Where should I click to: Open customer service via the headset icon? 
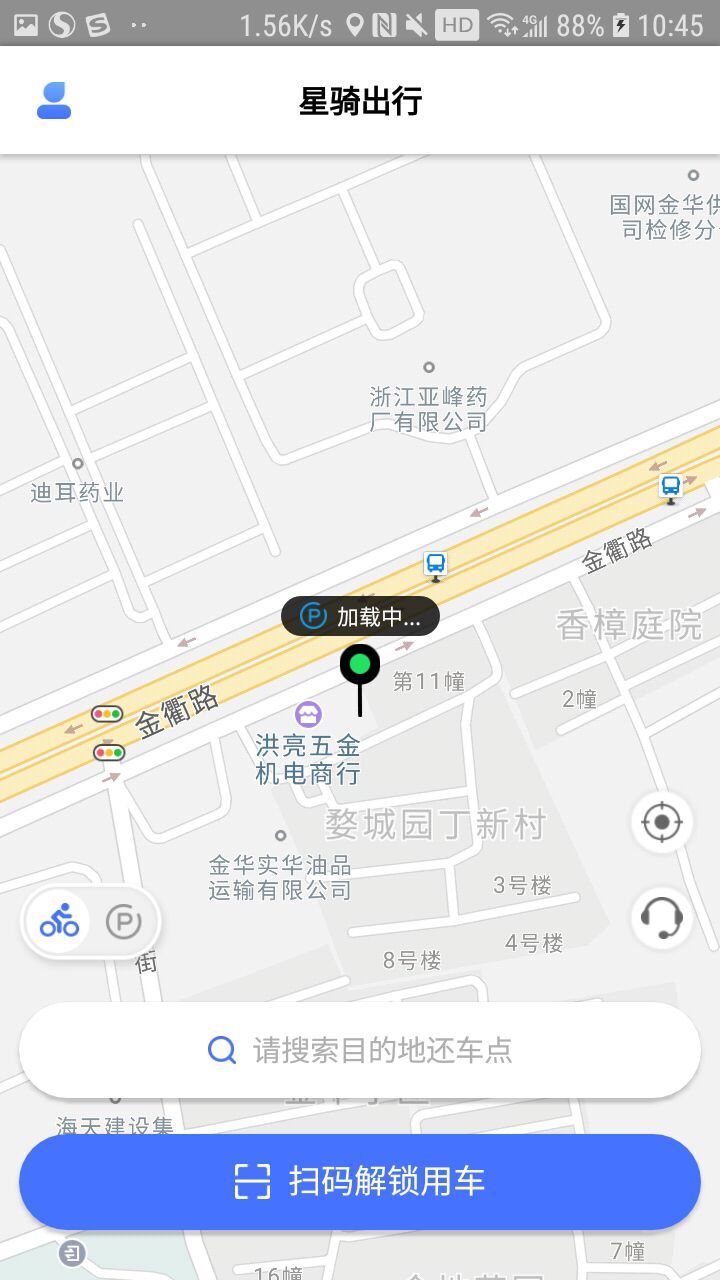(661, 918)
